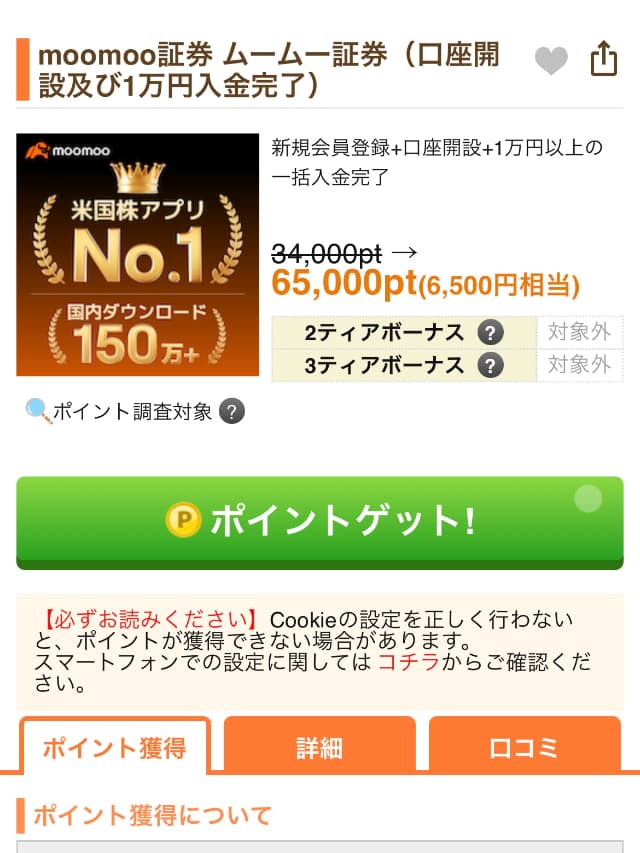The width and height of the screenshot is (640, 853).
Task: Open the コチラ link for smartphone settings
Action: [x=408, y=662]
